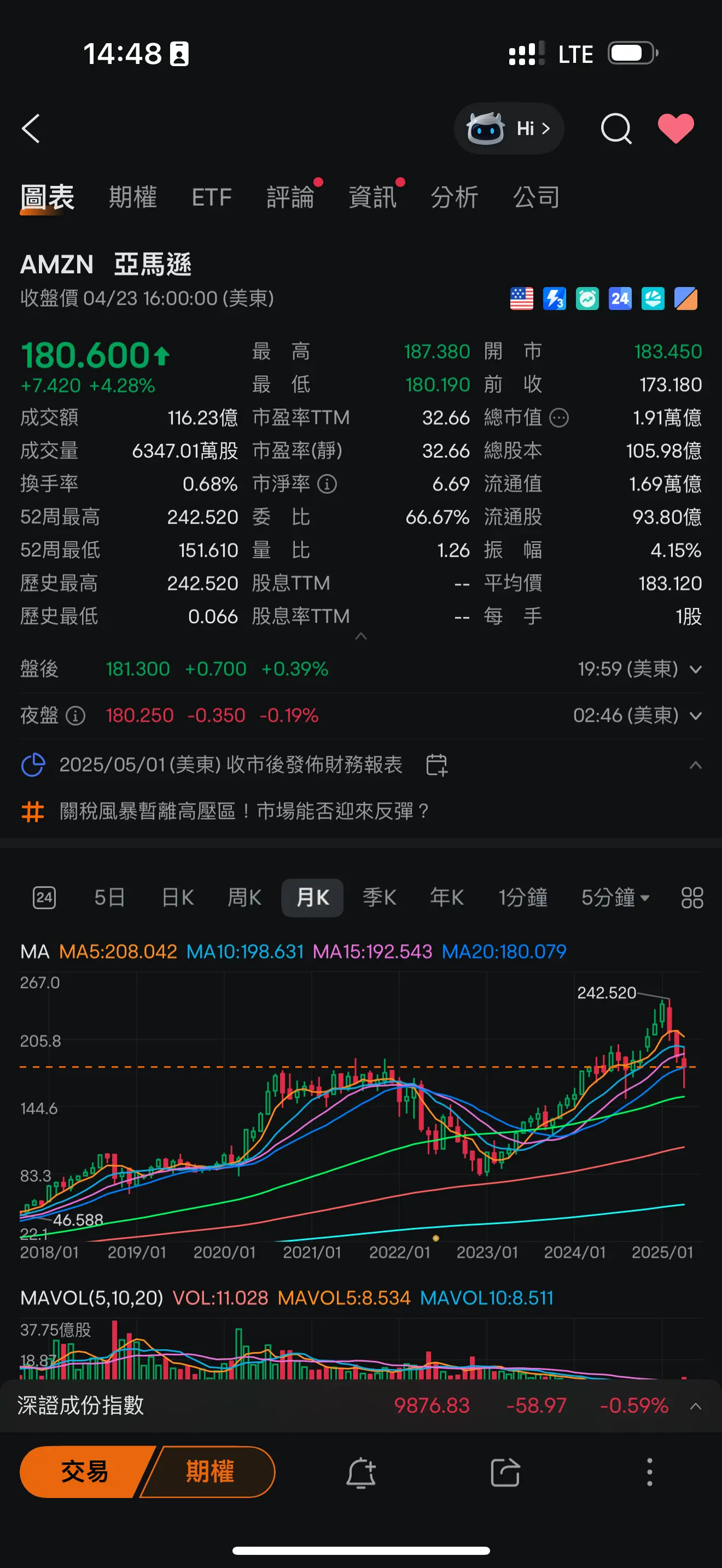Viewport: 722px width, 1568px height.
Task: Switch to the ETF tab
Action: pyautogui.click(x=211, y=197)
